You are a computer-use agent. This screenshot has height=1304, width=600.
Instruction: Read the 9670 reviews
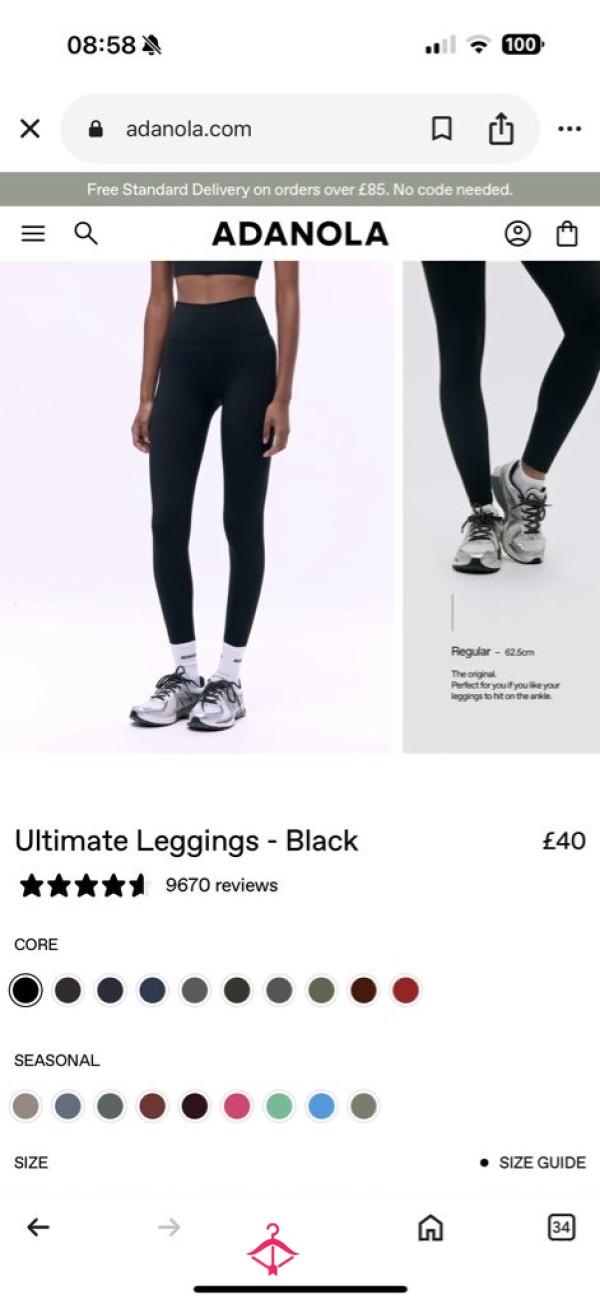click(x=221, y=885)
